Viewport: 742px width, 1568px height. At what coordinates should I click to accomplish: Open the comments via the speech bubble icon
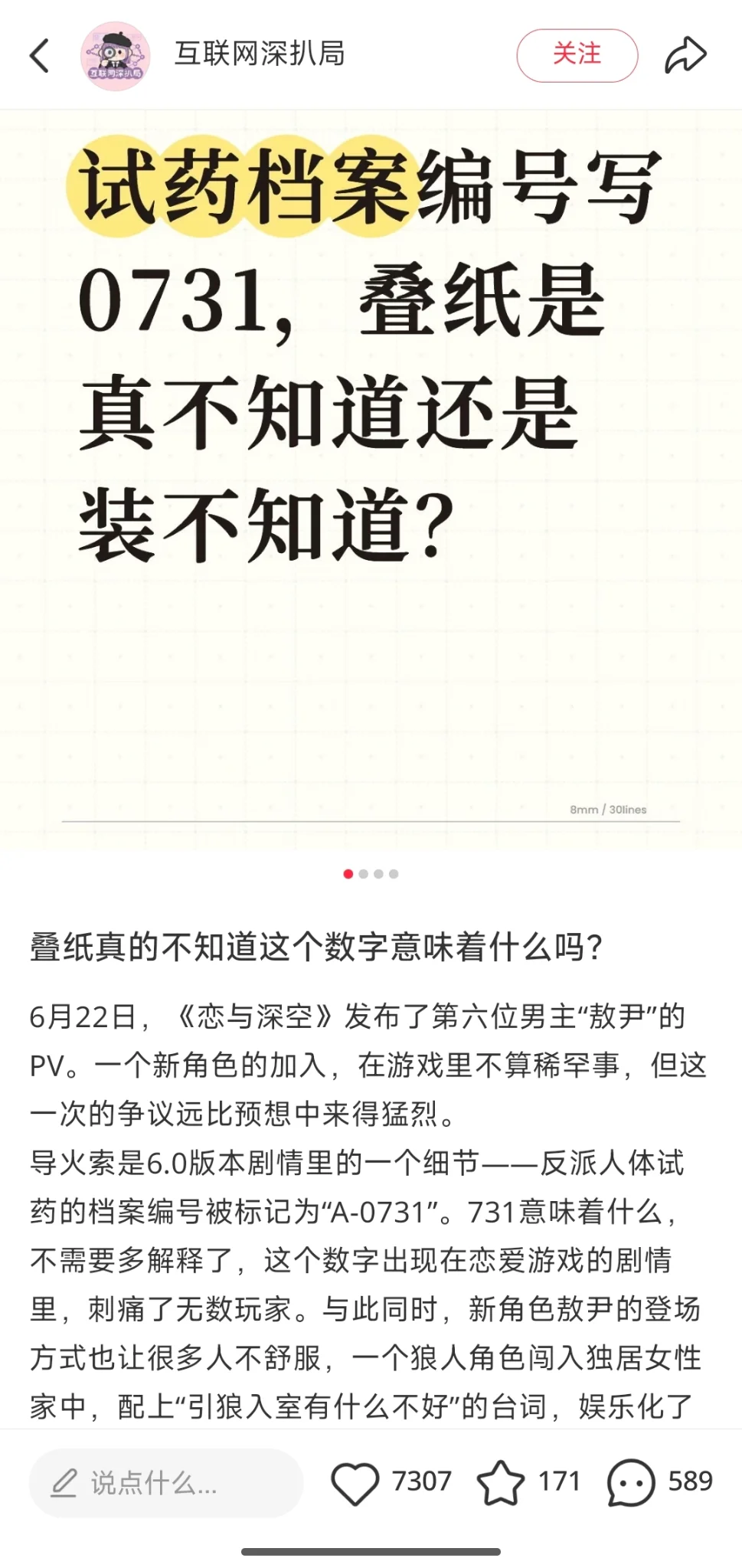pyautogui.click(x=631, y=1482)
